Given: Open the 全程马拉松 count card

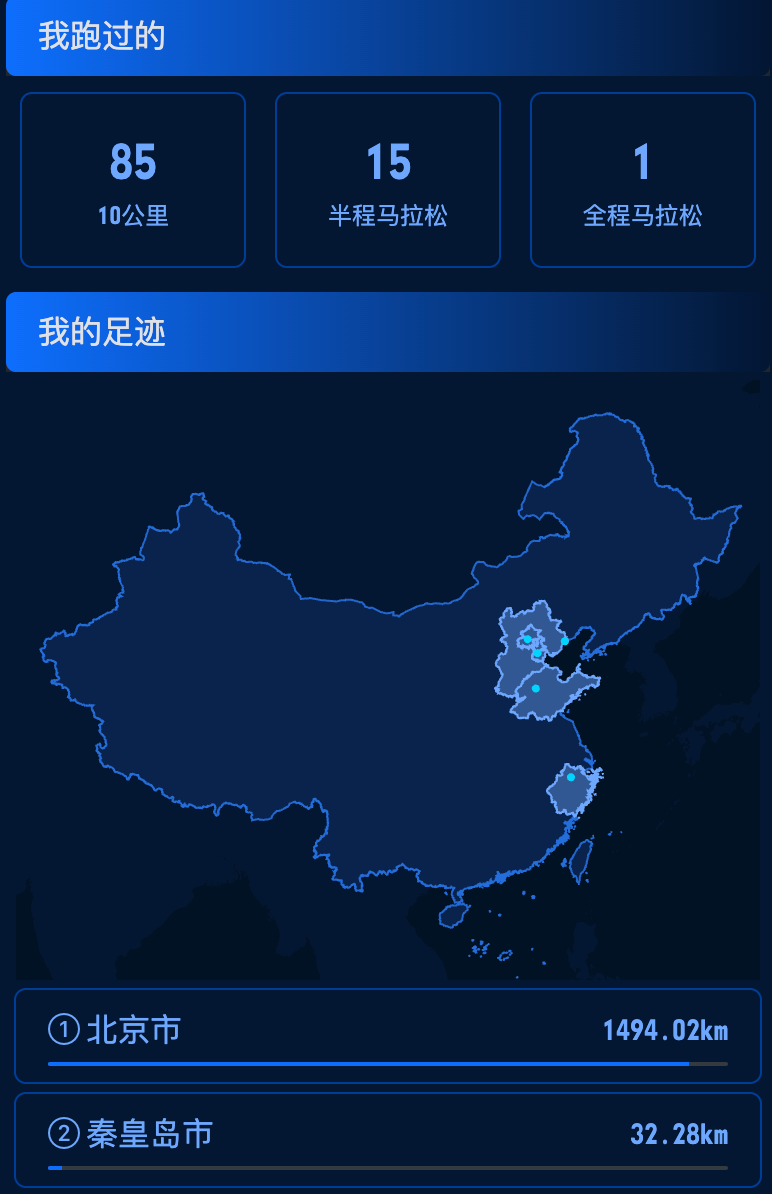Looking at the screenshot, I should tap(642, 180).
